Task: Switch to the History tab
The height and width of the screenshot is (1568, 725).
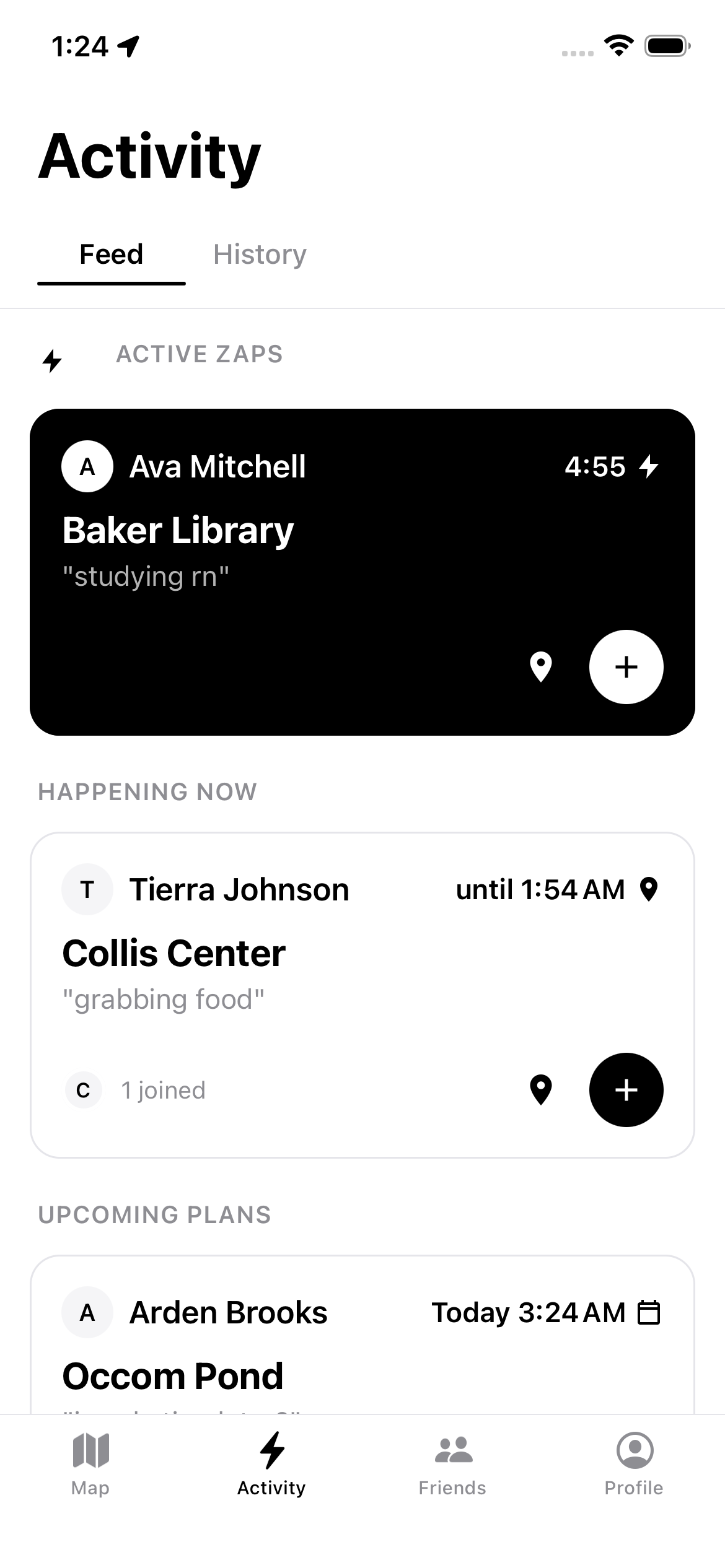Action: pyautogui.click(x=259, y=255)
